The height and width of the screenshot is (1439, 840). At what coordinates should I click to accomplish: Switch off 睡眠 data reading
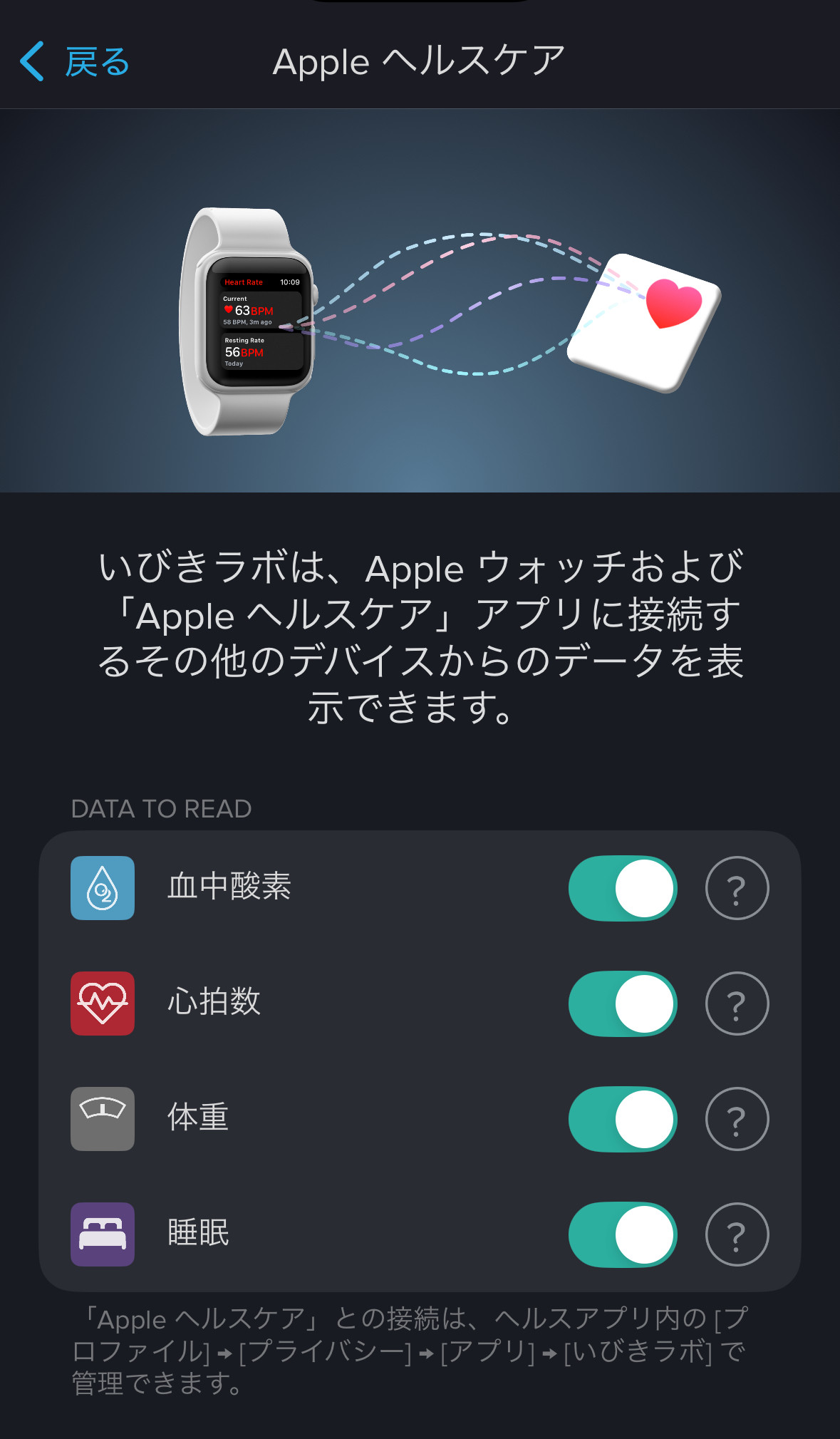[x=623, y=1234]
